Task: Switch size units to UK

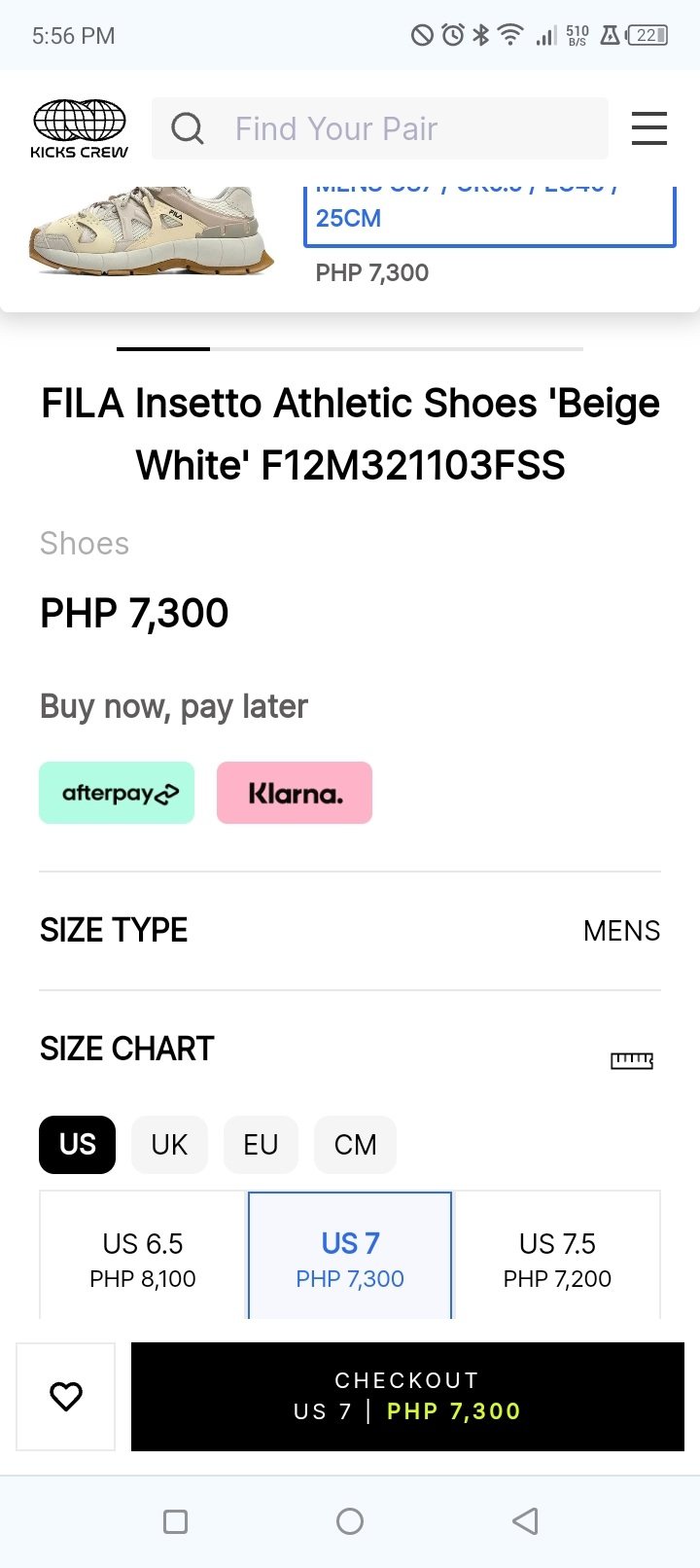Action: (169, 1145)
